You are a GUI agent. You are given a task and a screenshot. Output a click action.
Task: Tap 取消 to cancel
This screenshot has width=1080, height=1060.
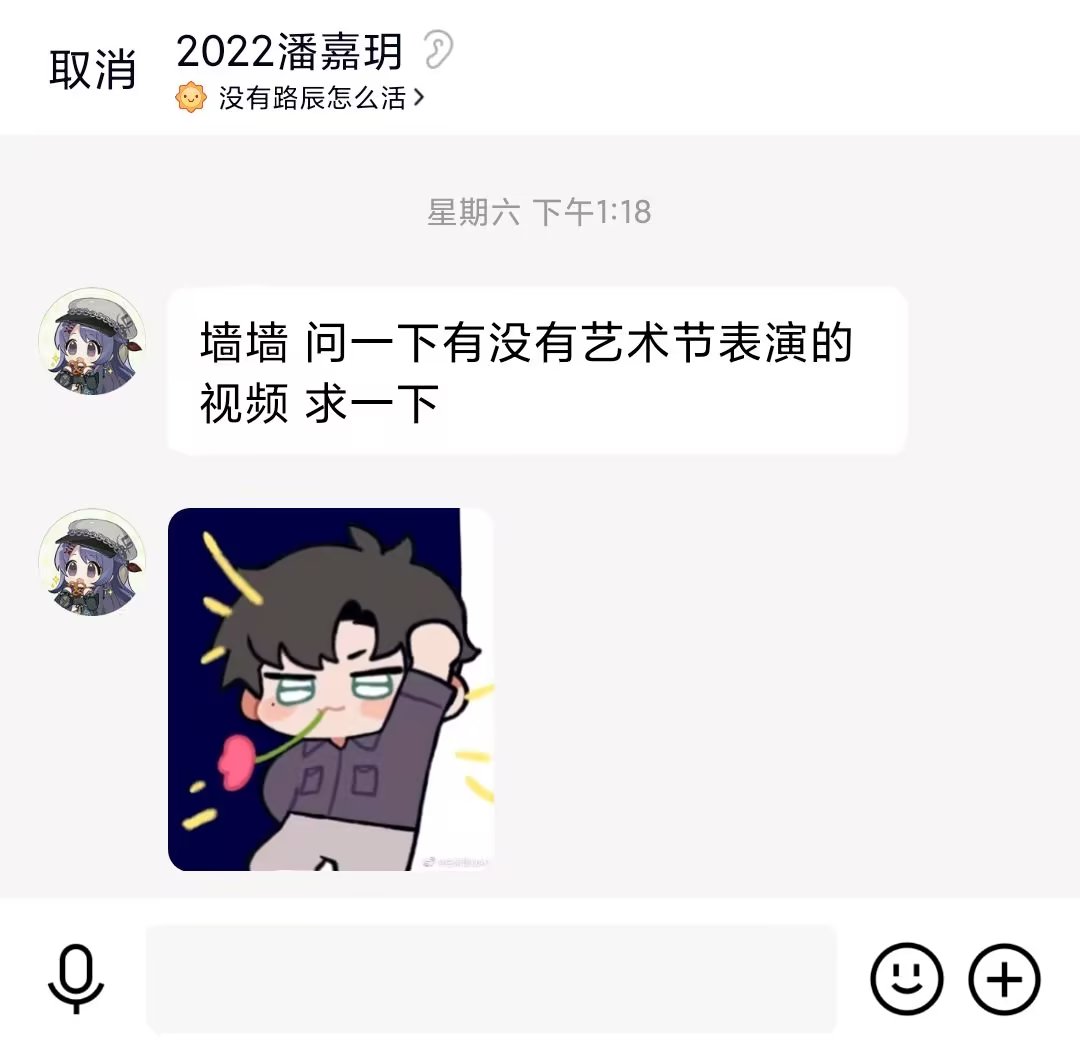(x=92, y=69)
